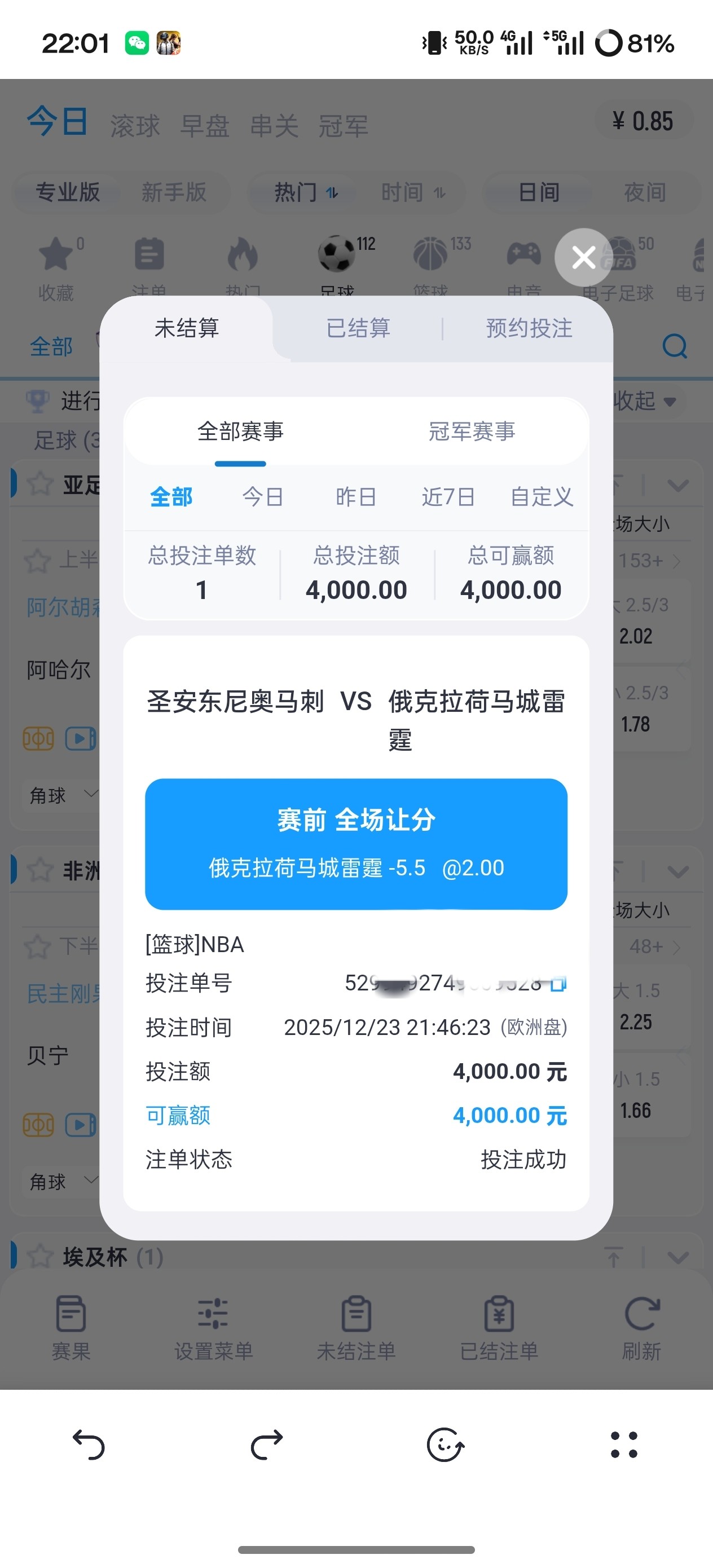Show 全部 date filter
This screenshot has height=1568, width=713.
tap(171, 497)
